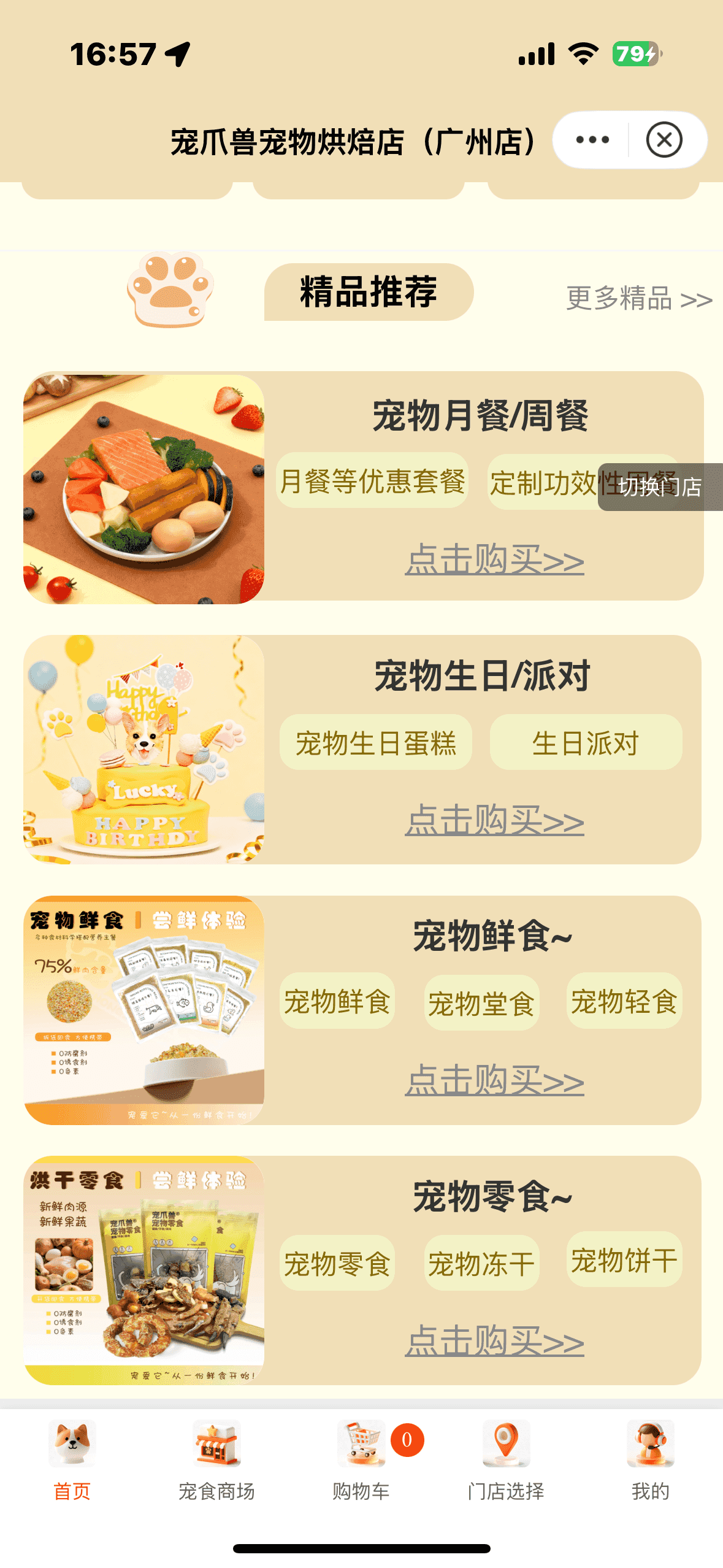Select the 生日派对 chip

[586, 743]
